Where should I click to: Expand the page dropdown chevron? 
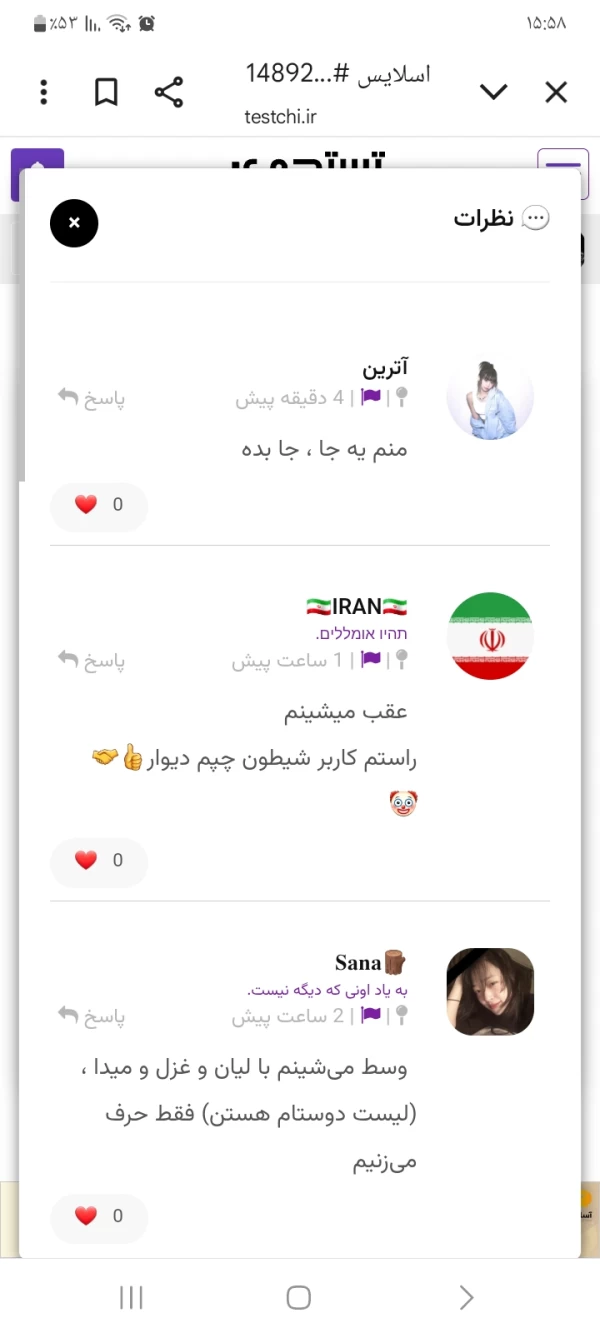pyautogui.click(x=494, y=93)
